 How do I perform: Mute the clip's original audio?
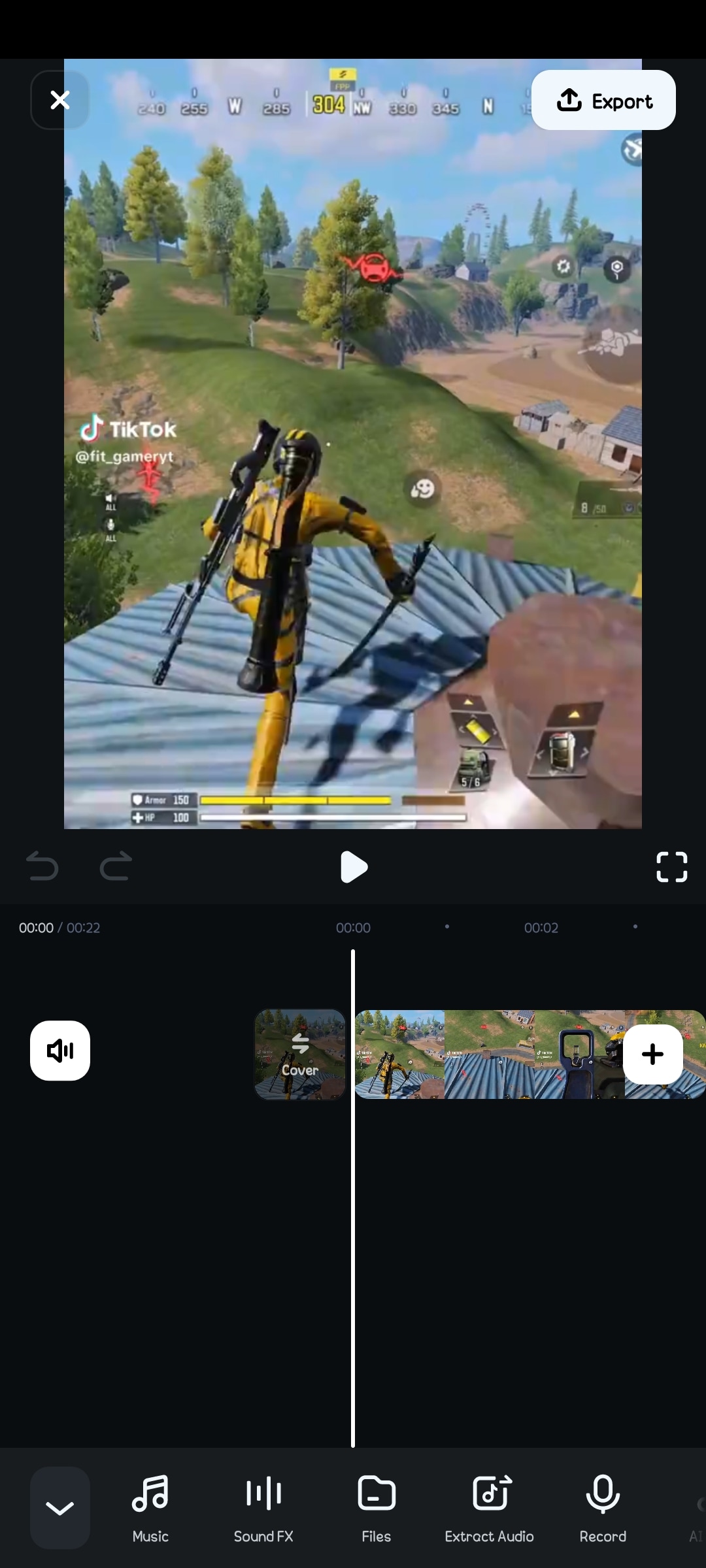tap(60, 1051)
